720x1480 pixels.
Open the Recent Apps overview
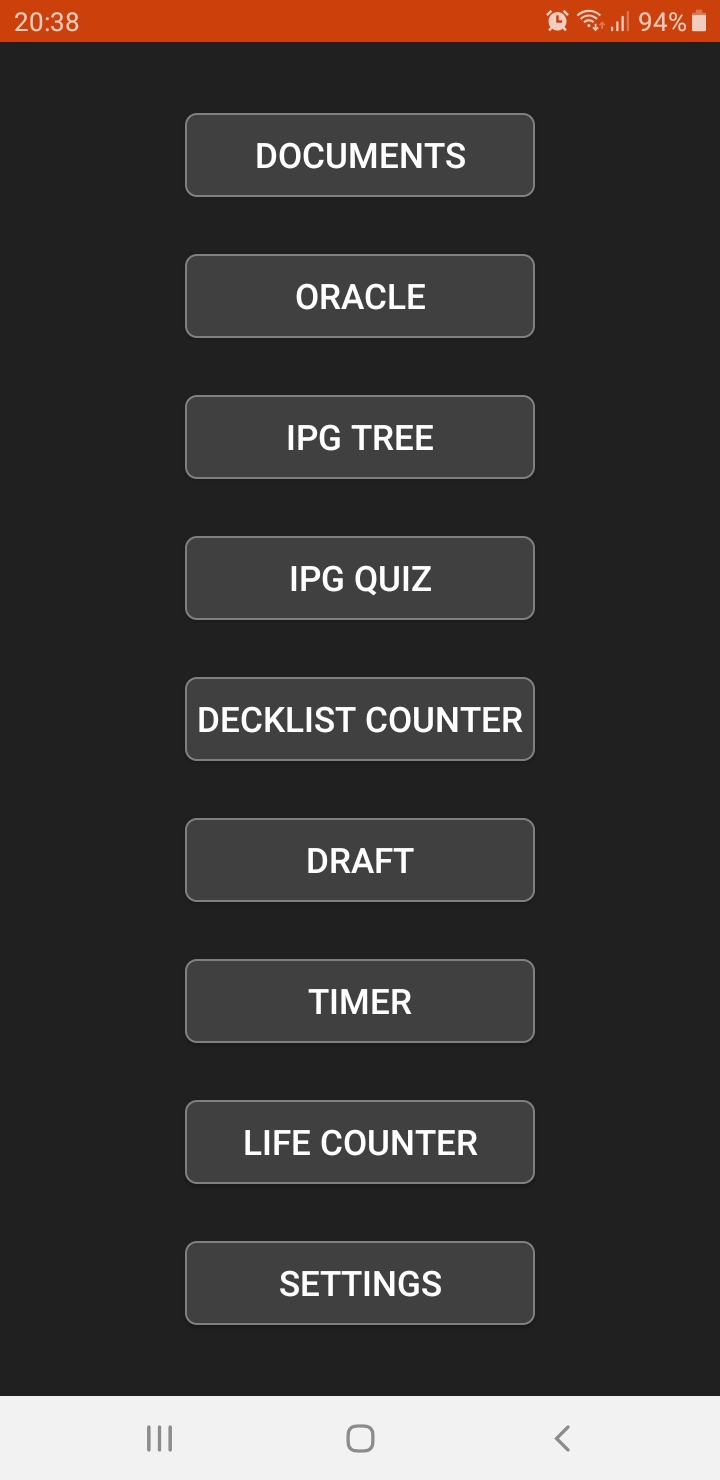pyautogui.click(x=159, y=1438)
